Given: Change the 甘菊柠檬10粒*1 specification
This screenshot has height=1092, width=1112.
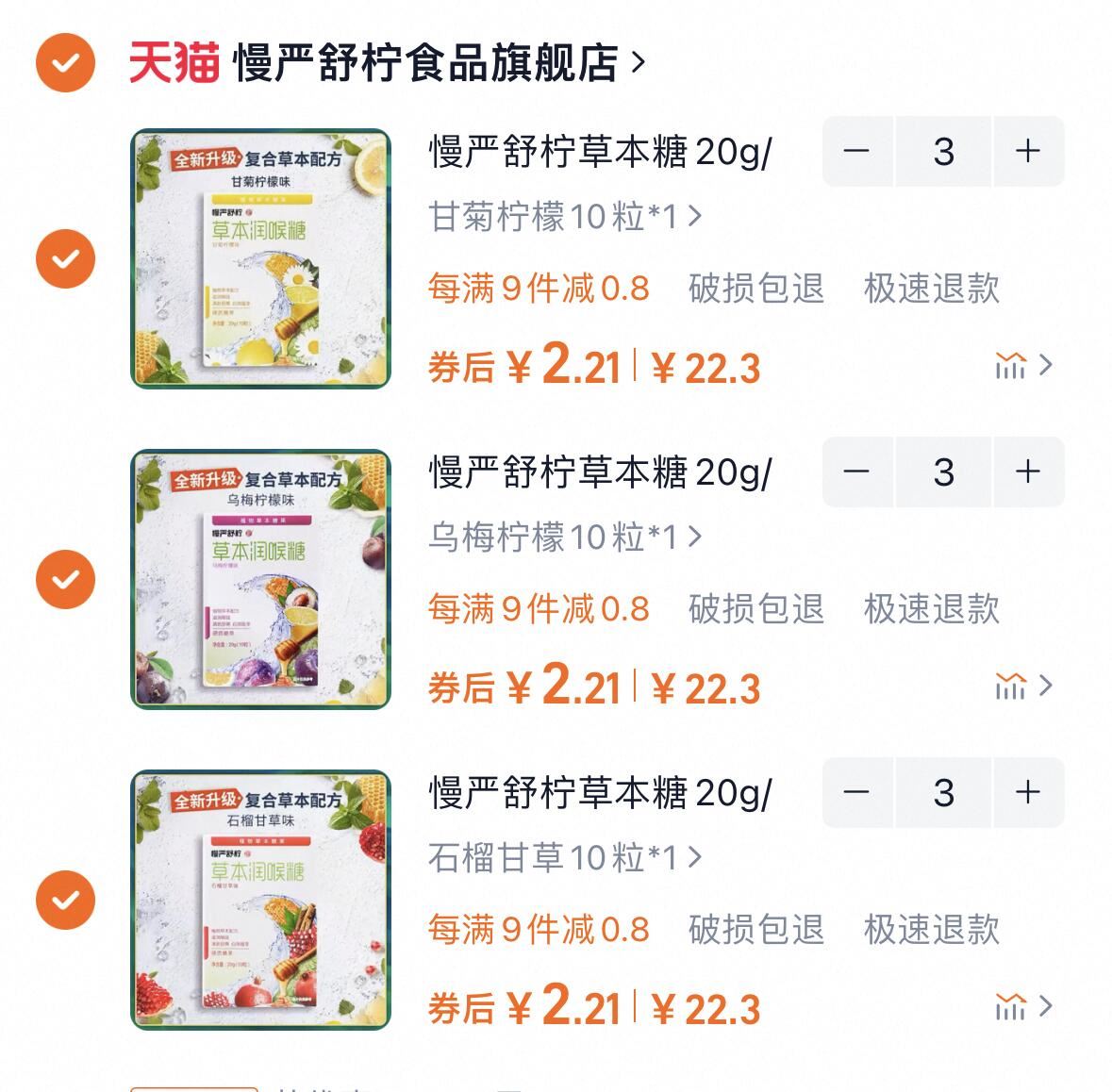Looking at the screenshot, I should coord(565,217).
